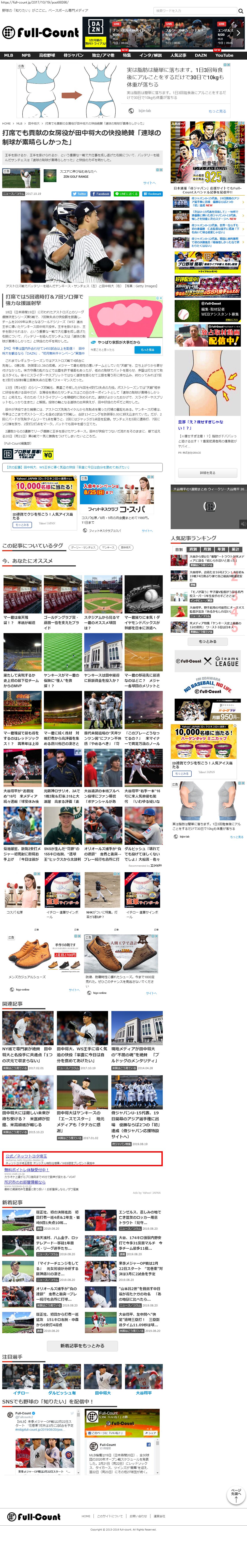
Task: Tap 新着記事をもっとみる button
Action: (x=82, y=1346)
